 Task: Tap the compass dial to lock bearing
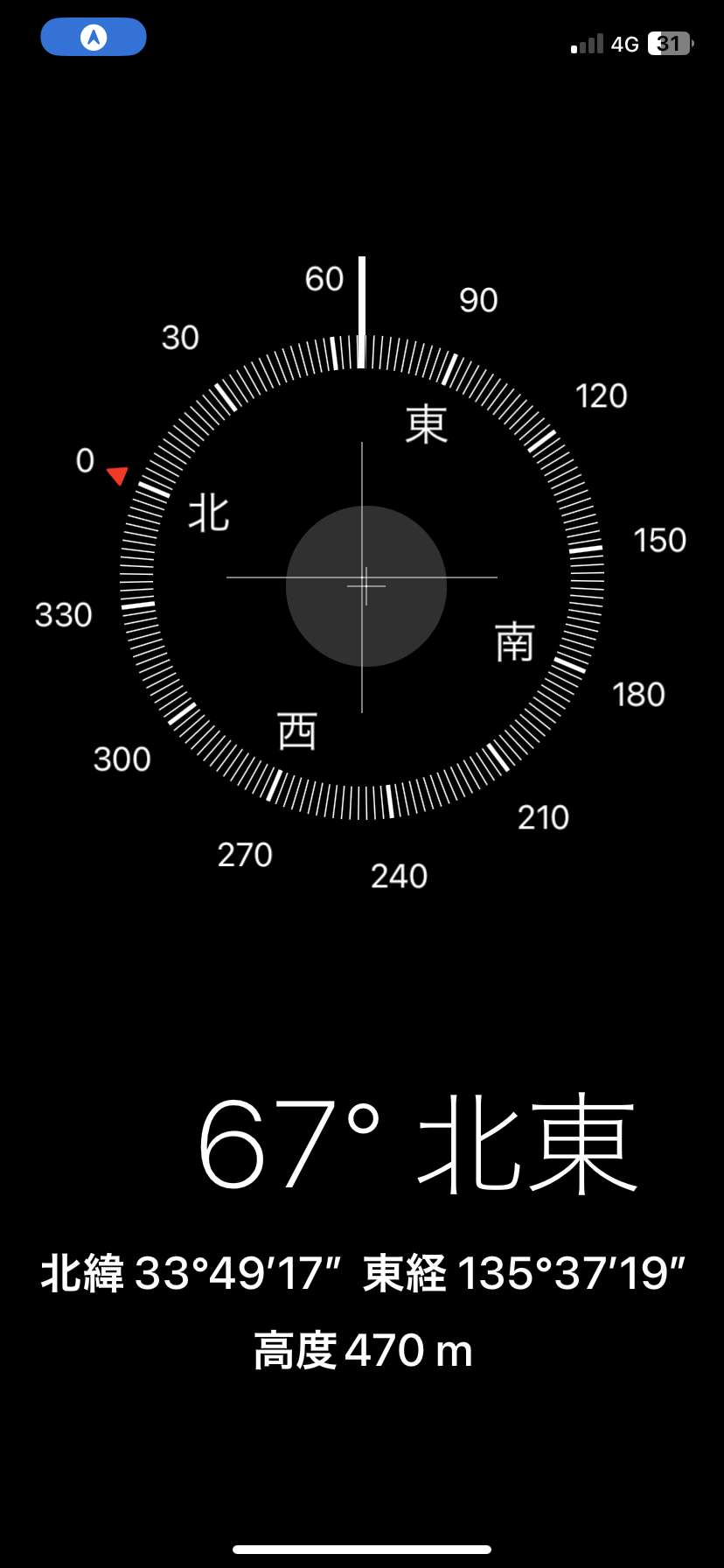coord(362,577)
